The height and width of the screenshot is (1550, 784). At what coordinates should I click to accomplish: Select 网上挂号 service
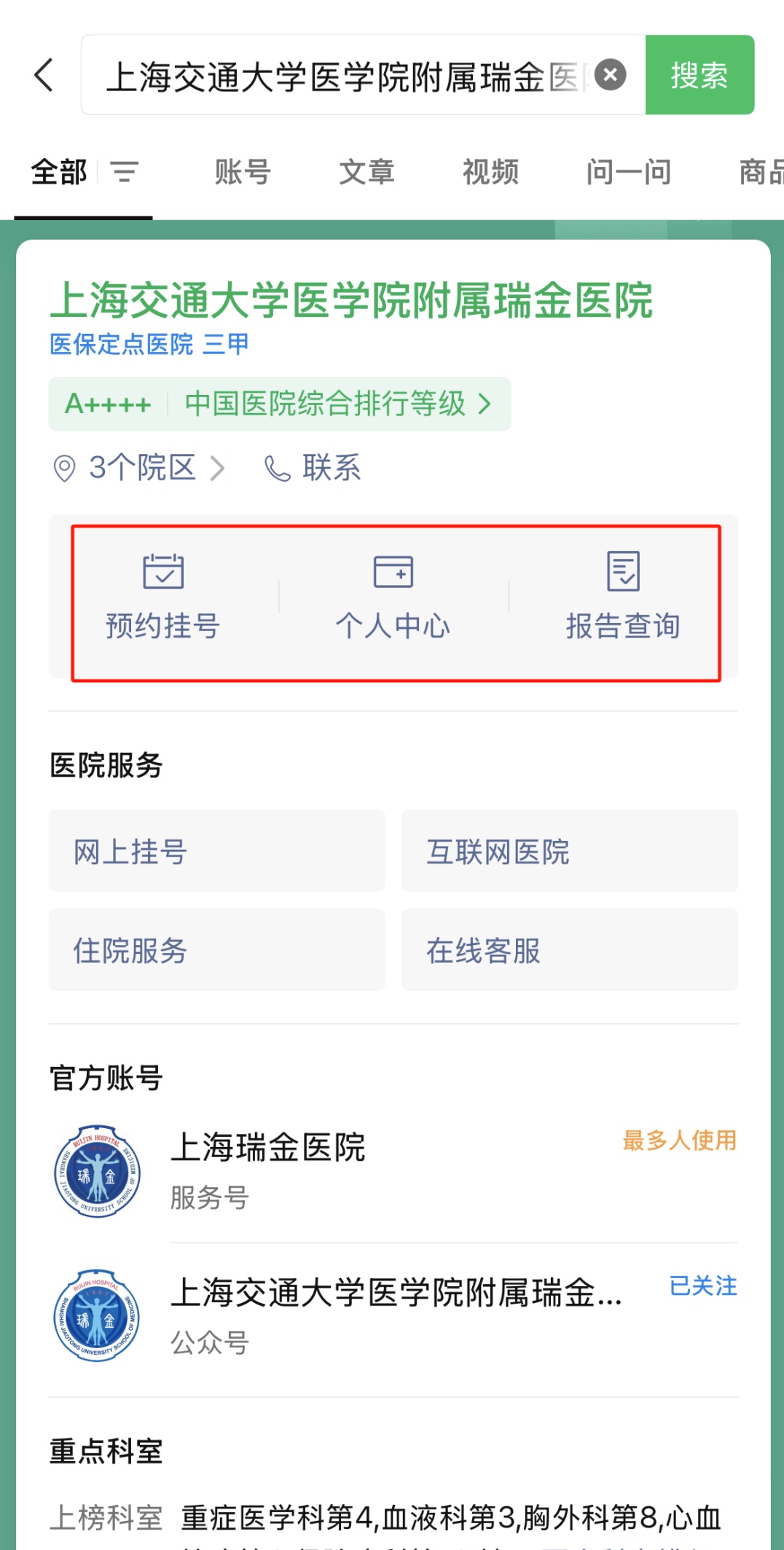point(216,850)
